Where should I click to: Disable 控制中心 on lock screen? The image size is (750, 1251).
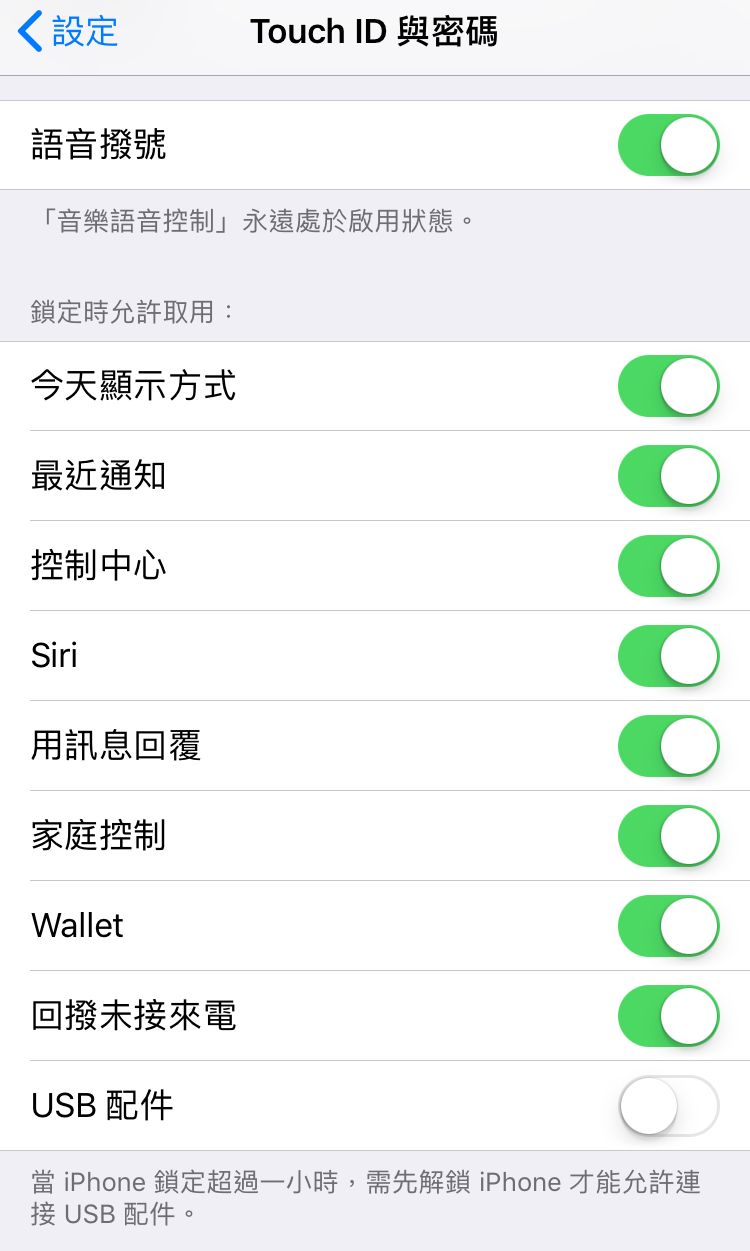tap(667, 566)
